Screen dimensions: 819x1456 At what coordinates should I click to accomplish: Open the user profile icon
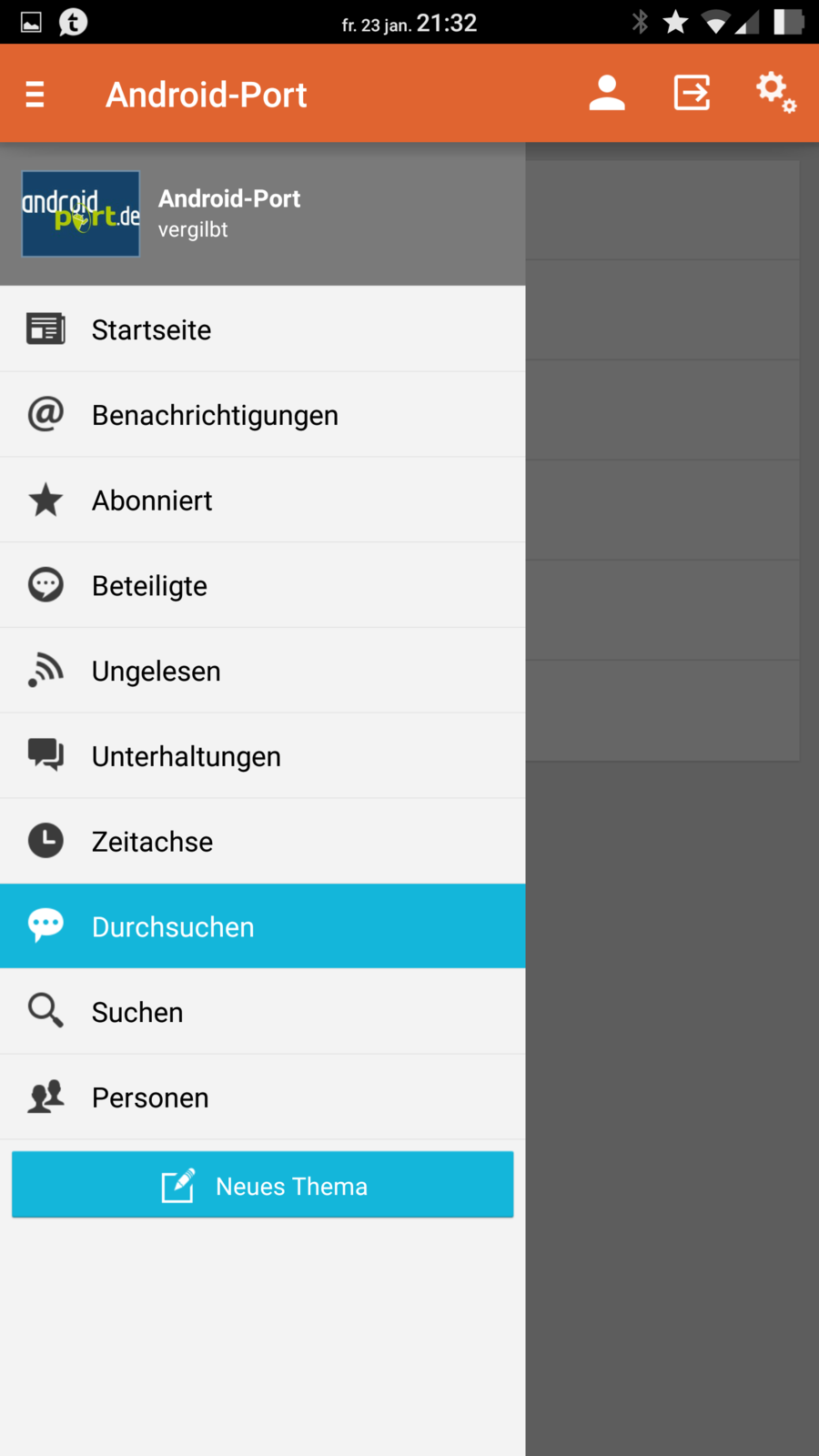click(x=606, y=93)
